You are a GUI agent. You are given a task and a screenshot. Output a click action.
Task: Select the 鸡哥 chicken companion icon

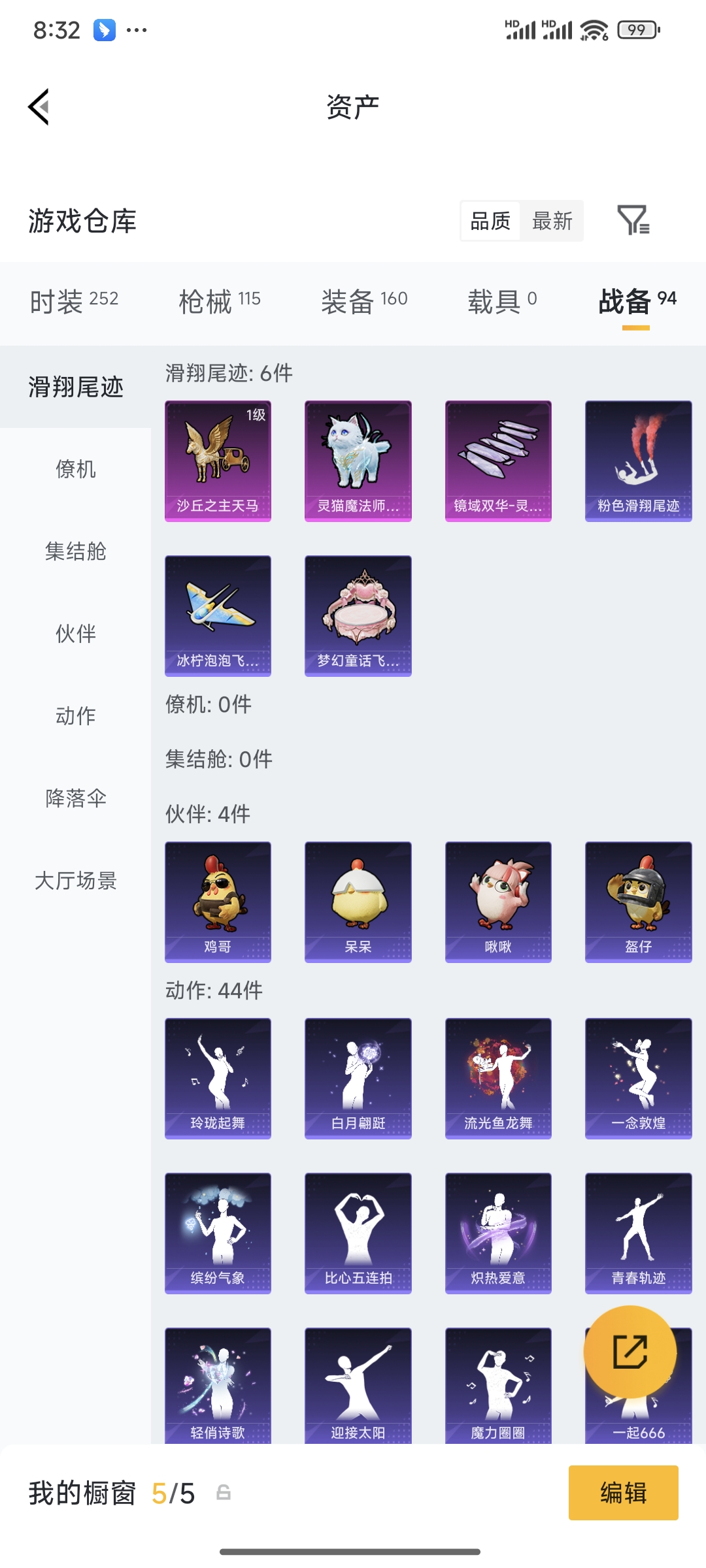click(218, 902)
